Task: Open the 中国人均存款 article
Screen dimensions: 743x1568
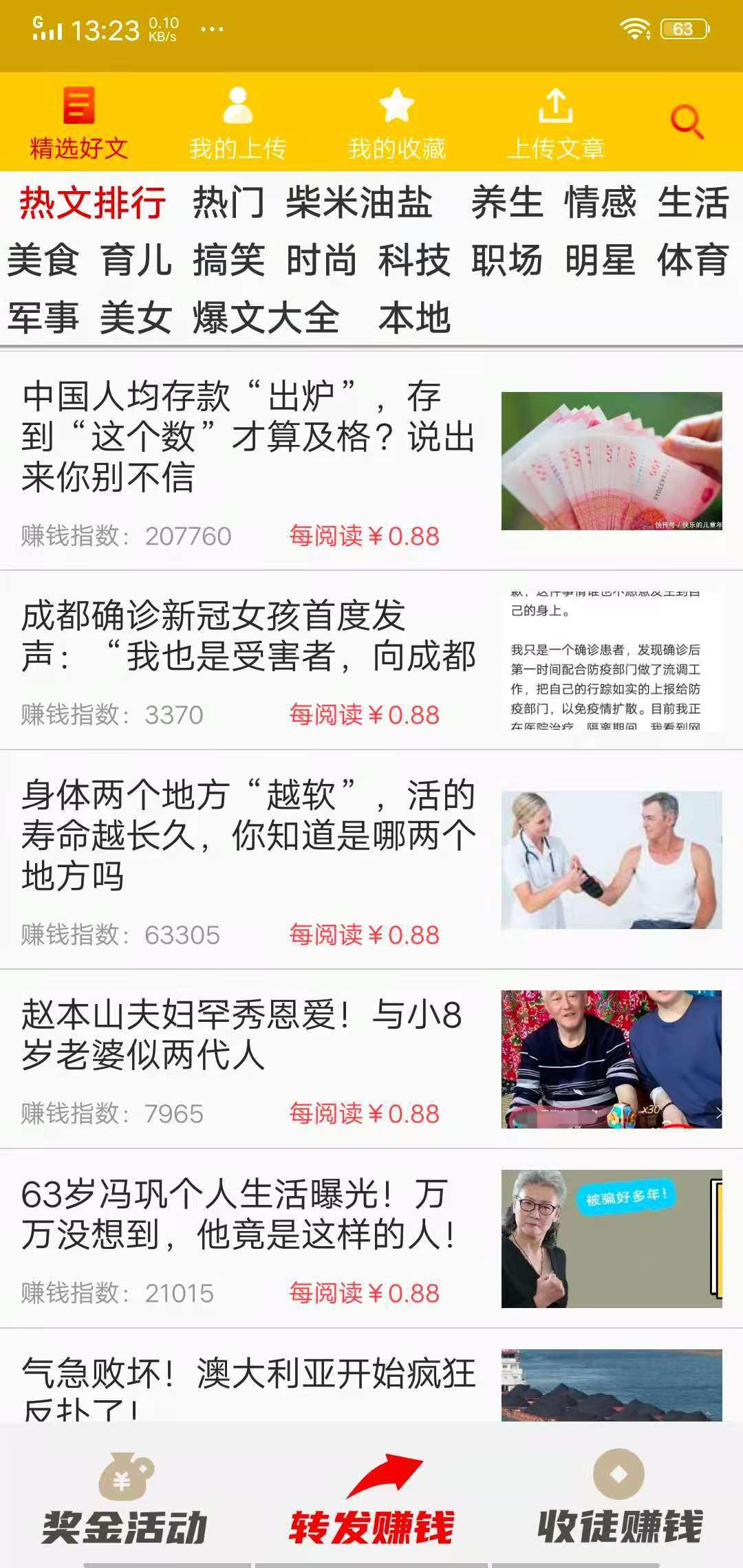Action: pos(241,440)
